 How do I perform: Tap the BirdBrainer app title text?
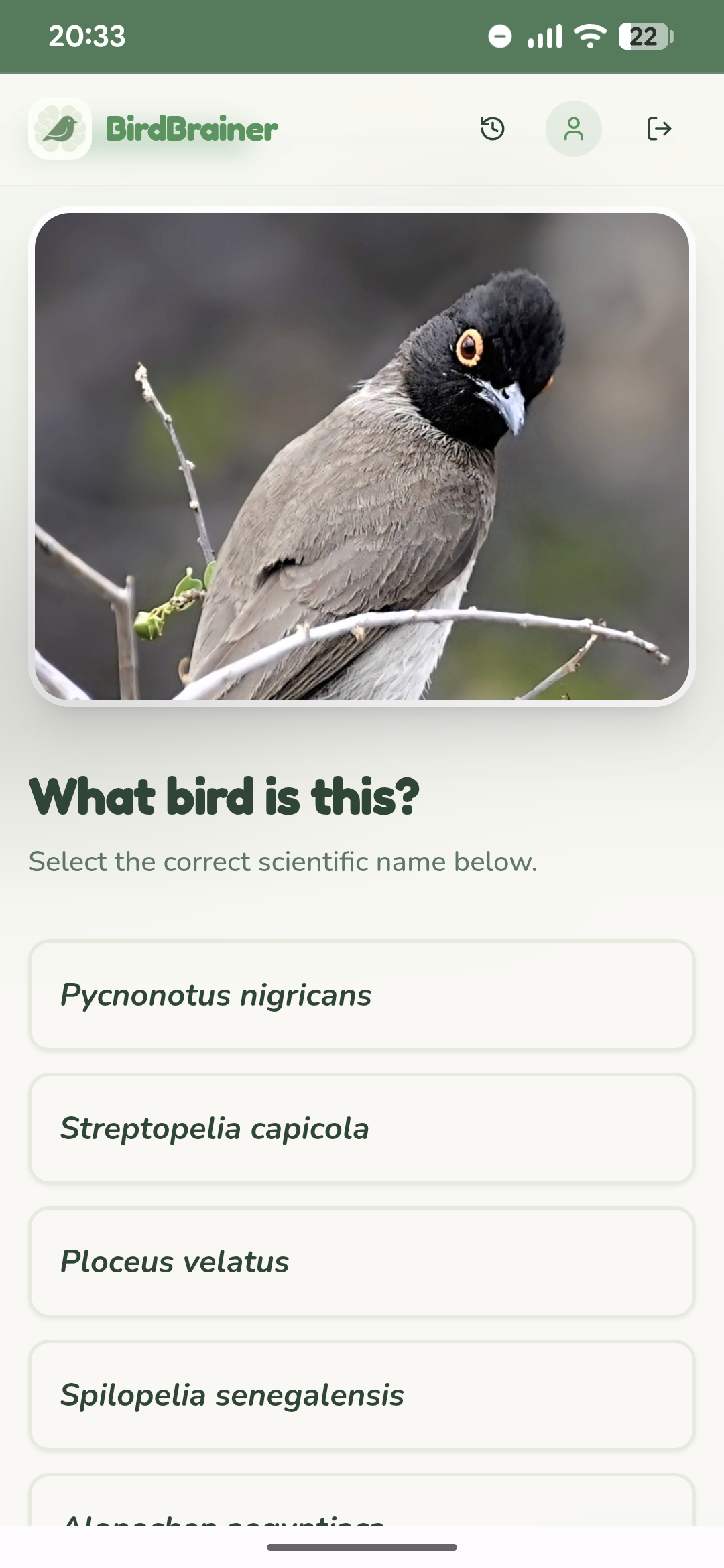(192, 128)
